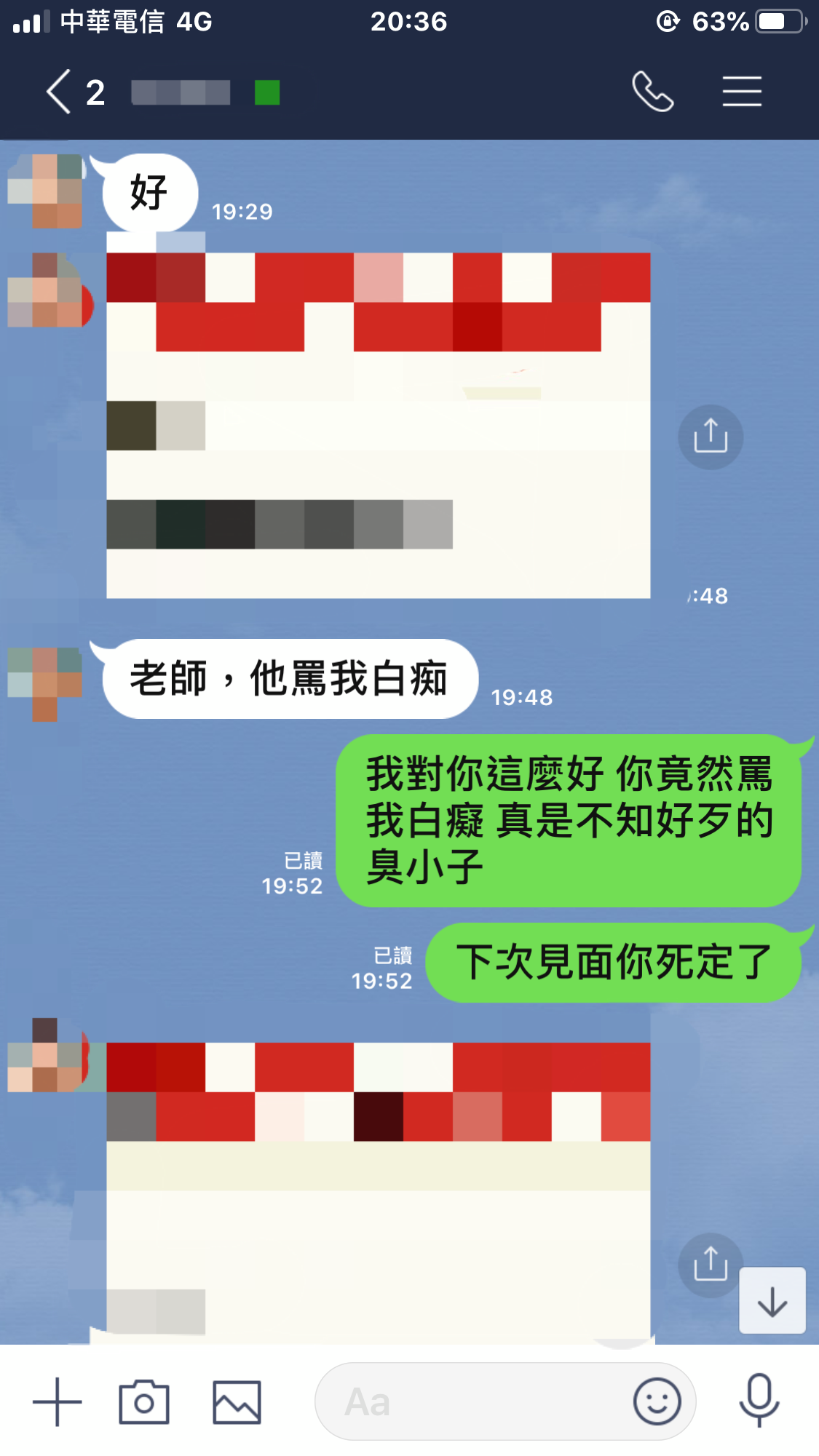Start a voice call in this chat
Viewport: 819px width, 1456px height.
pos(652,92)
